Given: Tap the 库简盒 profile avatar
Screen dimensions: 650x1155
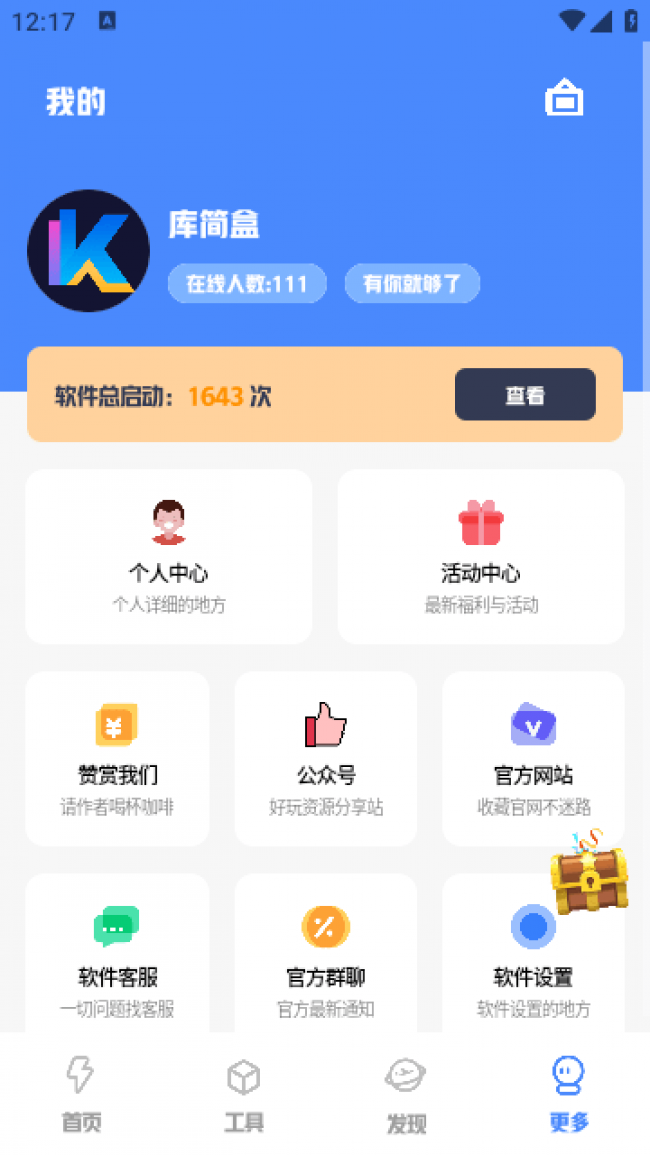Looking at the screenshot, I should coord(88,251).
